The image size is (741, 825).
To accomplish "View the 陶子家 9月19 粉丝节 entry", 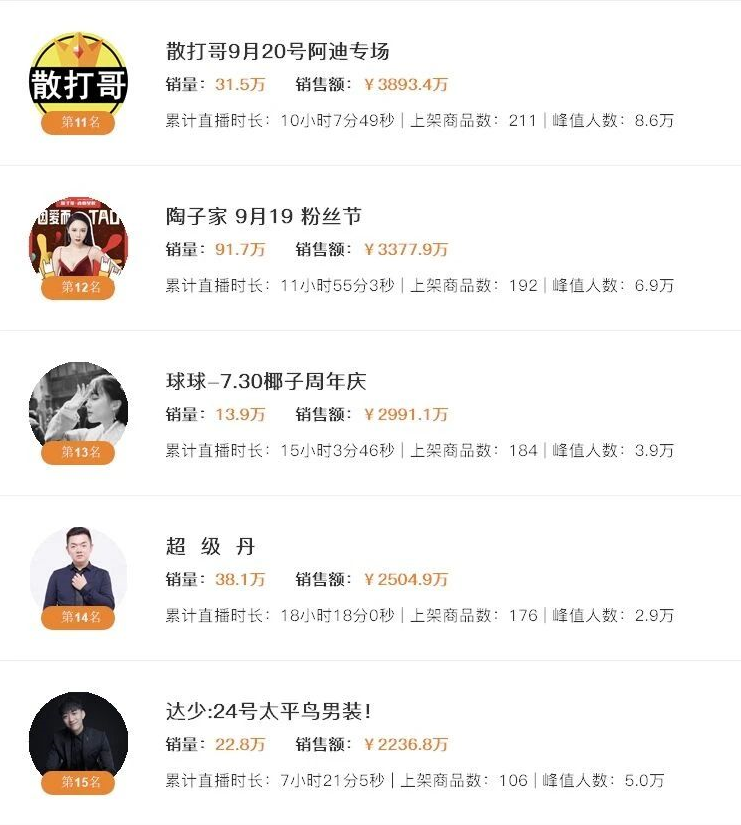I will pyautogui.click(x=264, y=217).
